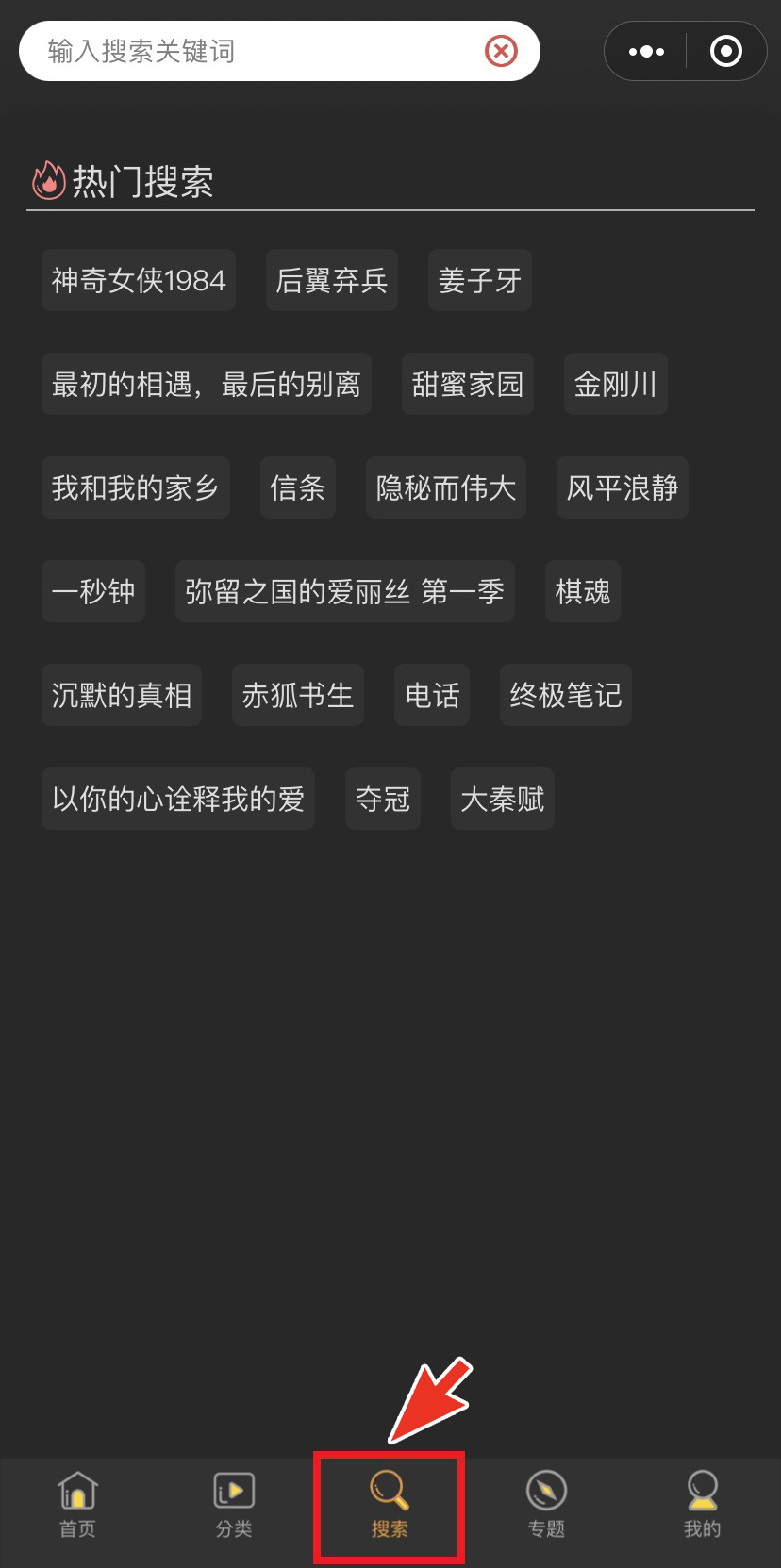Tap the search keyword input field
This screenshot has height=1568, width=781.
[255, 51]
